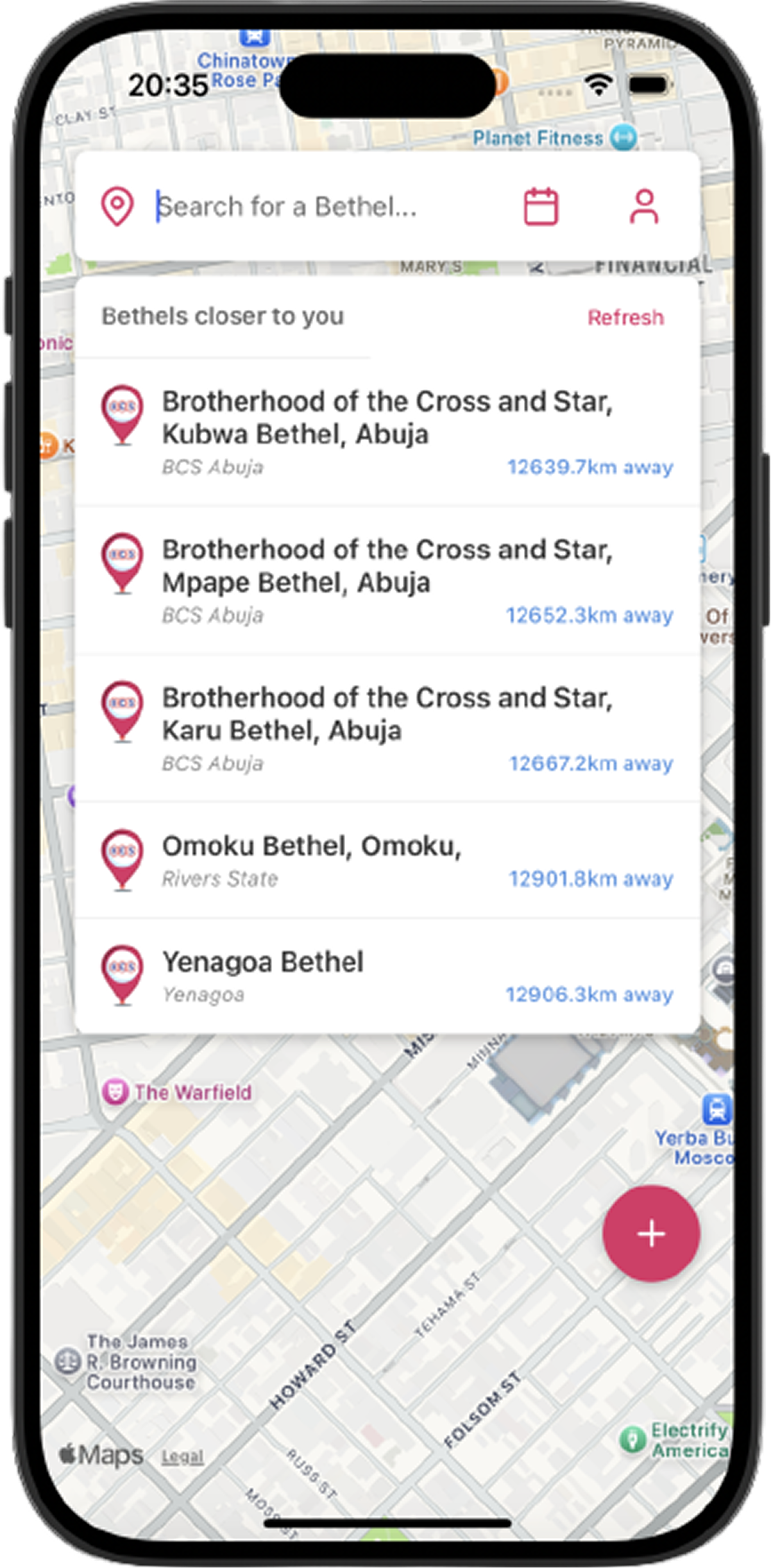View Yenagoa Bethel details
This screenshot has height=1568, width=771.
tap(387, 975)
